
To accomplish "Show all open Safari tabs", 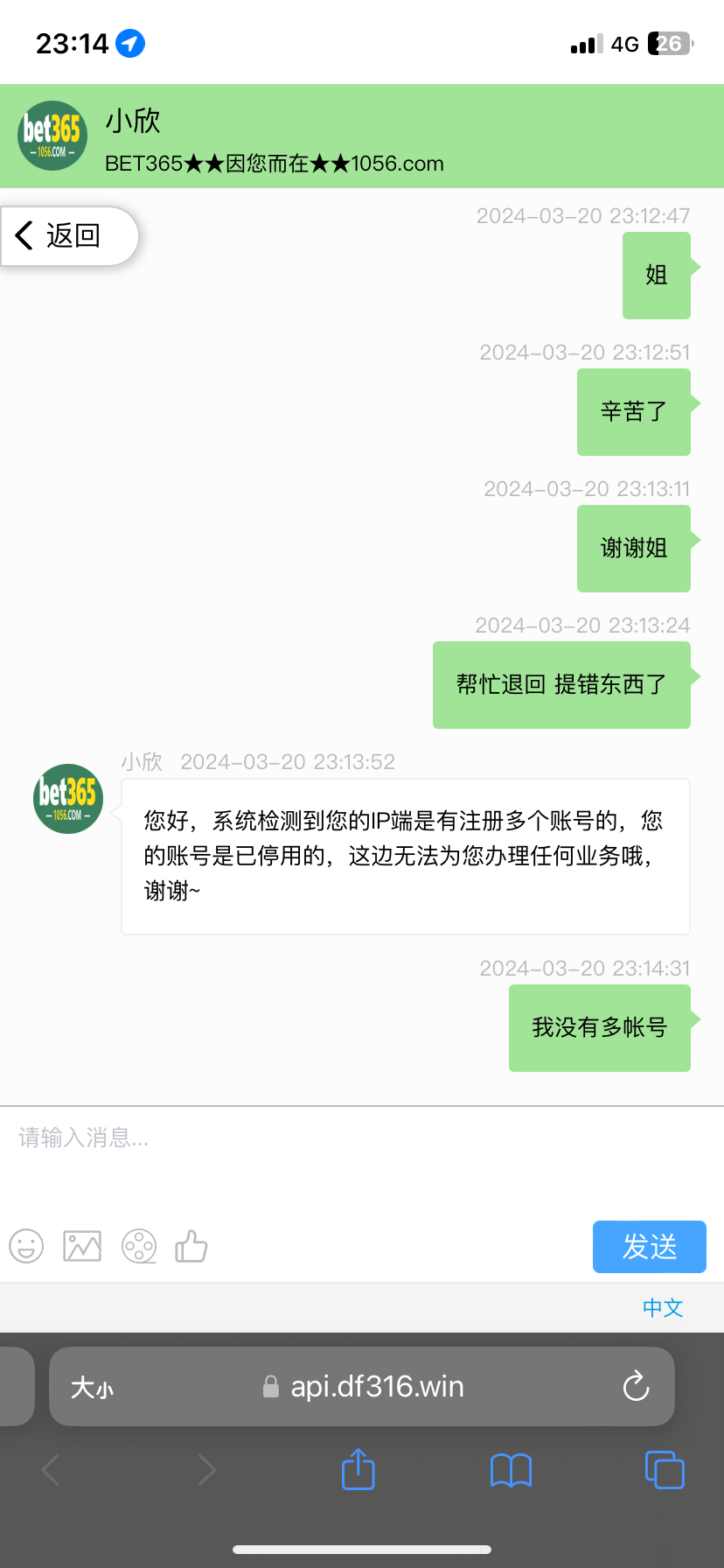I will pos(665,1469).
